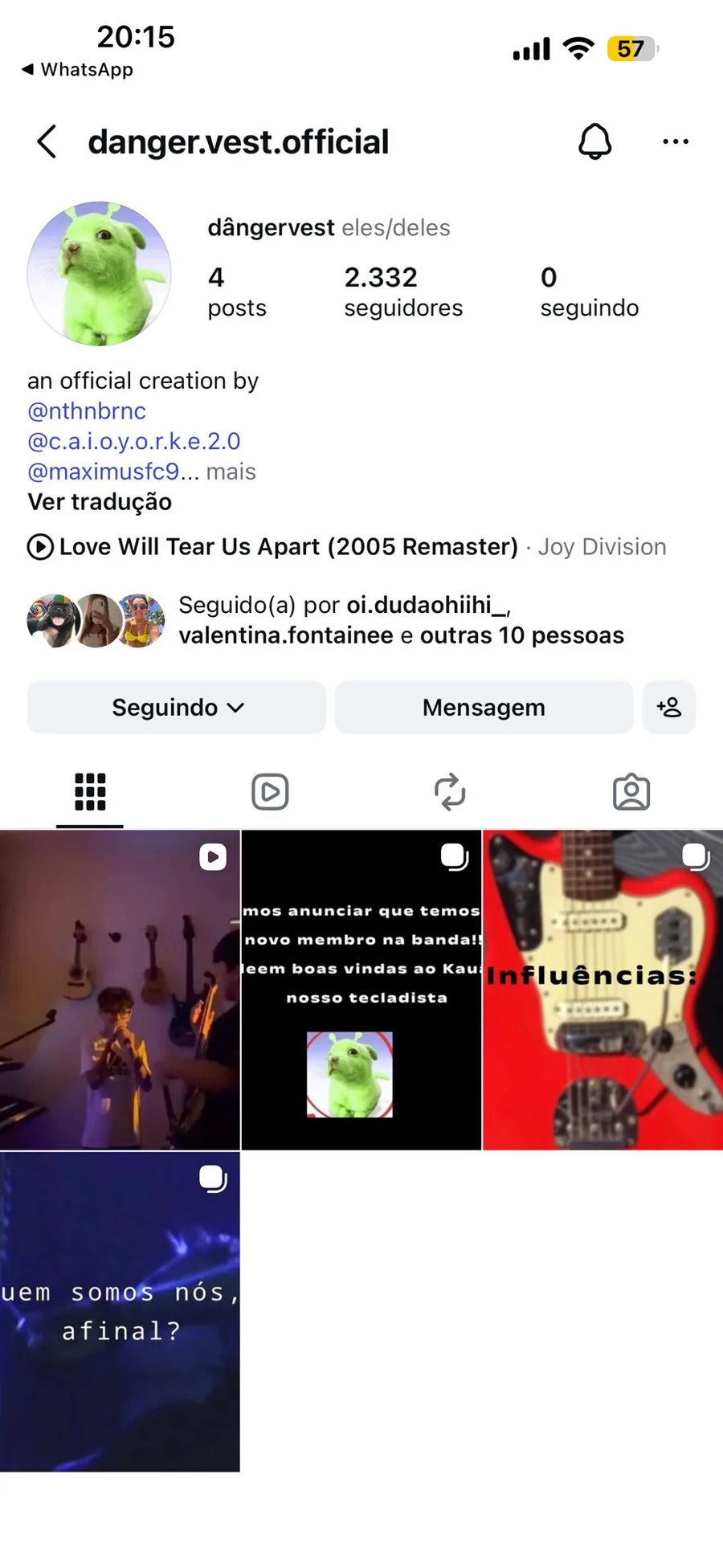Show suggested accounts with add-person icon

click(x=668, y=708)
